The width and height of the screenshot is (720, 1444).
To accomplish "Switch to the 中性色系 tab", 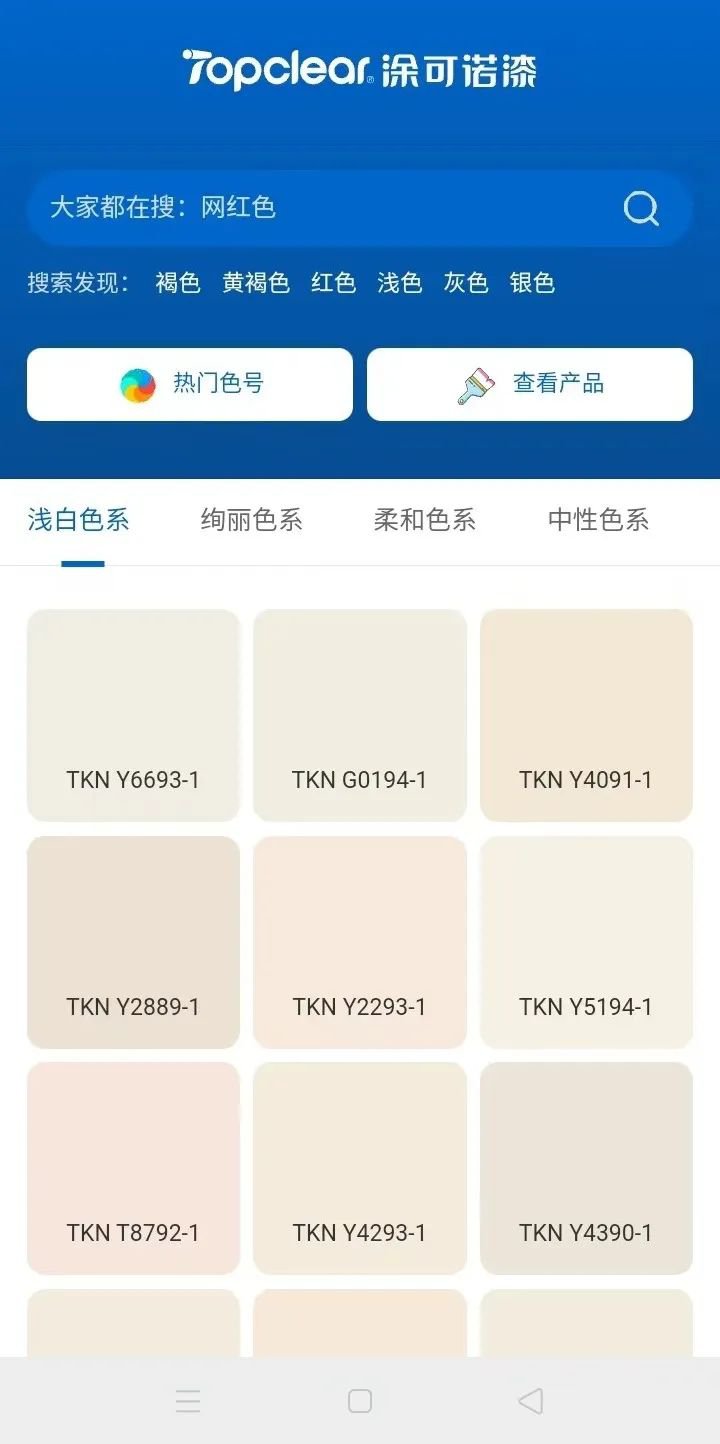I will [598, 520].
